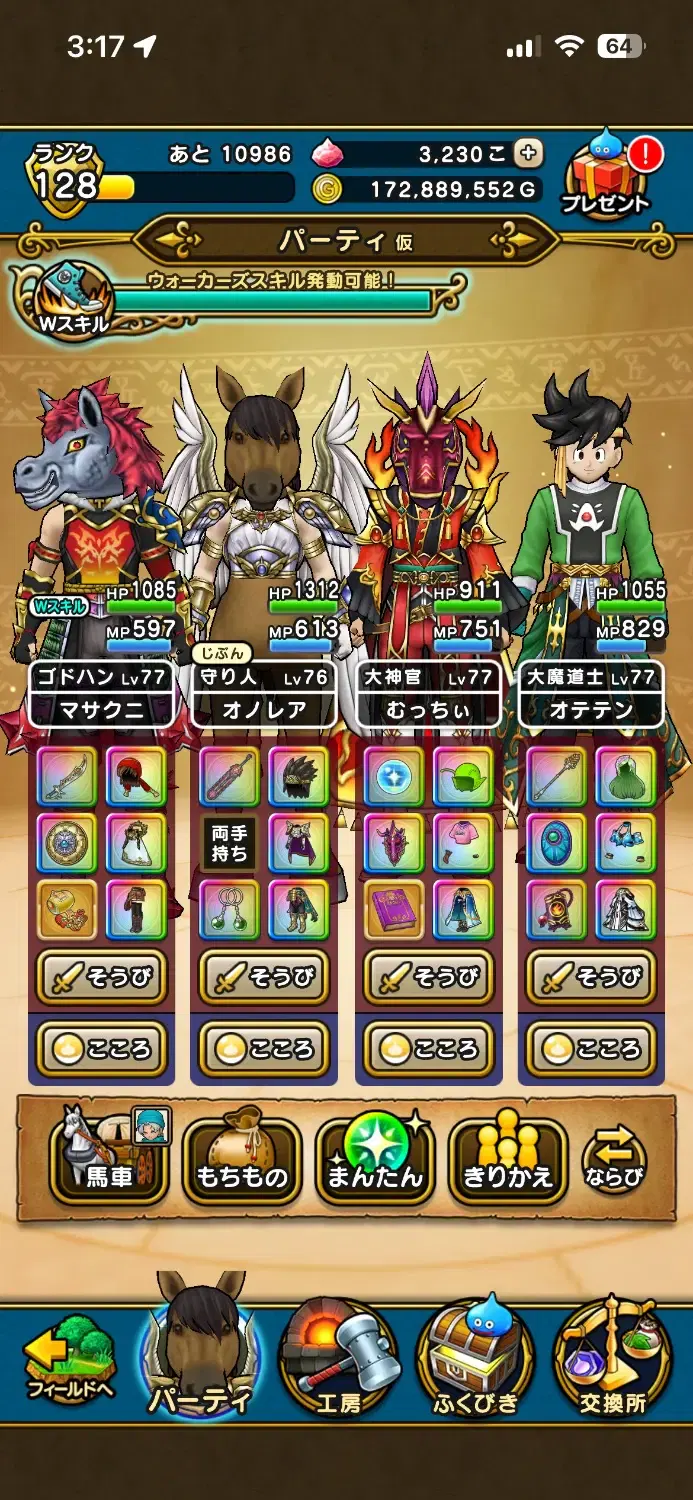Open そうび for オノレア

coord(264,977)
